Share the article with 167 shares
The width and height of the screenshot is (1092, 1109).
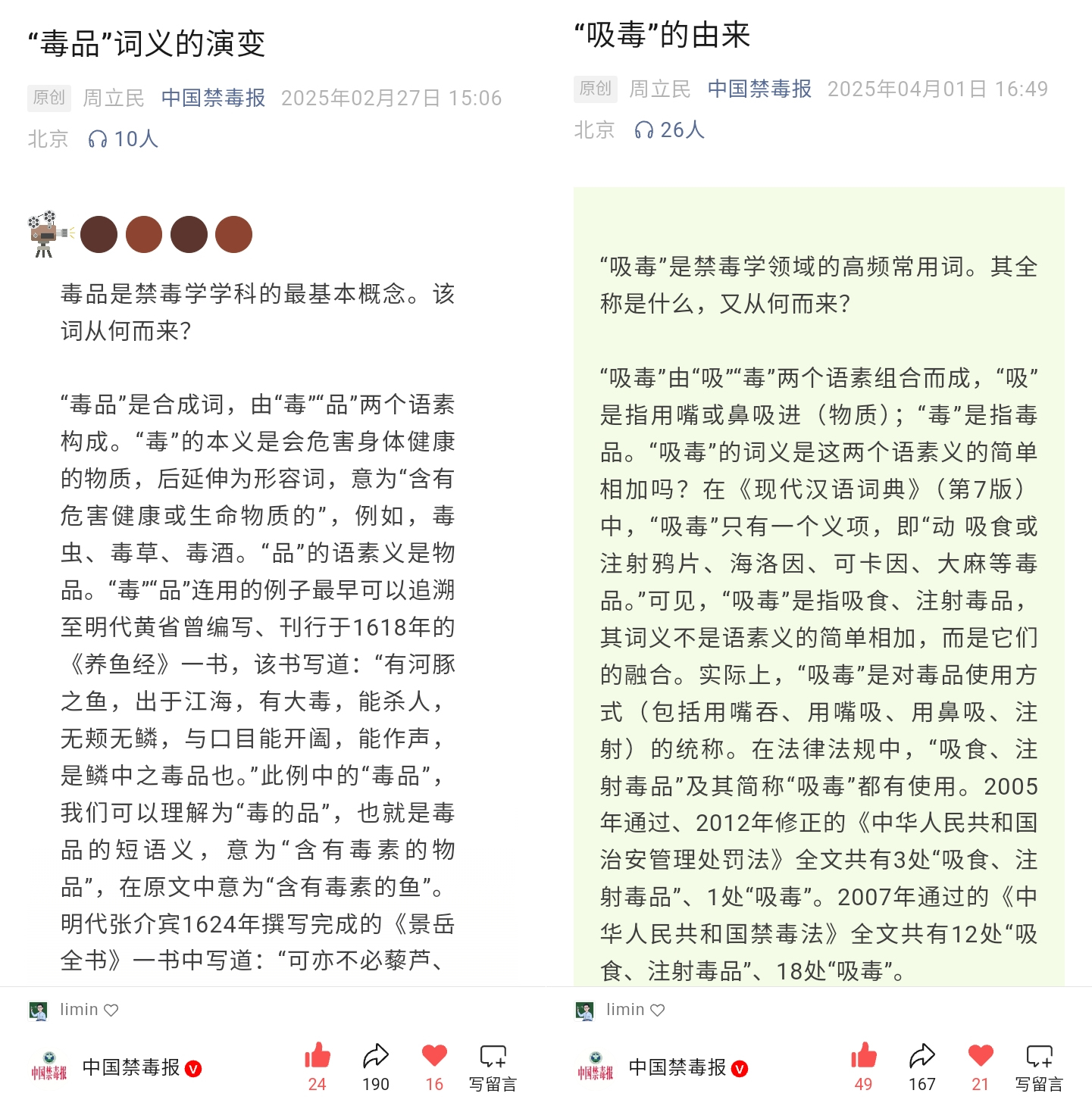coord(921,1056)
